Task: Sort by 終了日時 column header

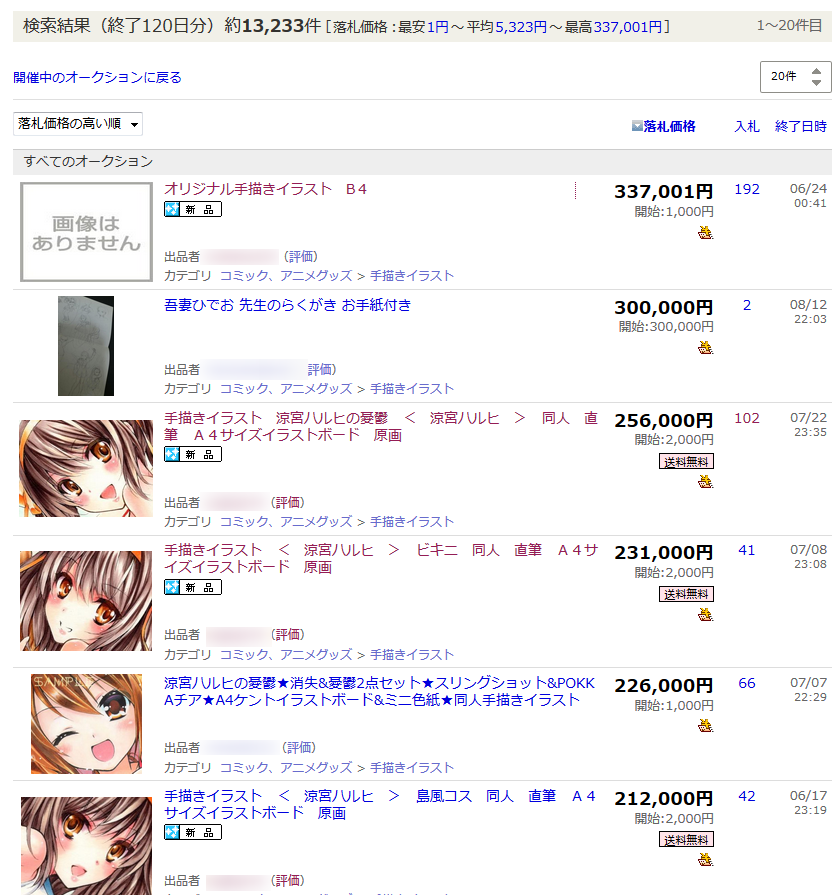Action: click(x=801, y=126)
